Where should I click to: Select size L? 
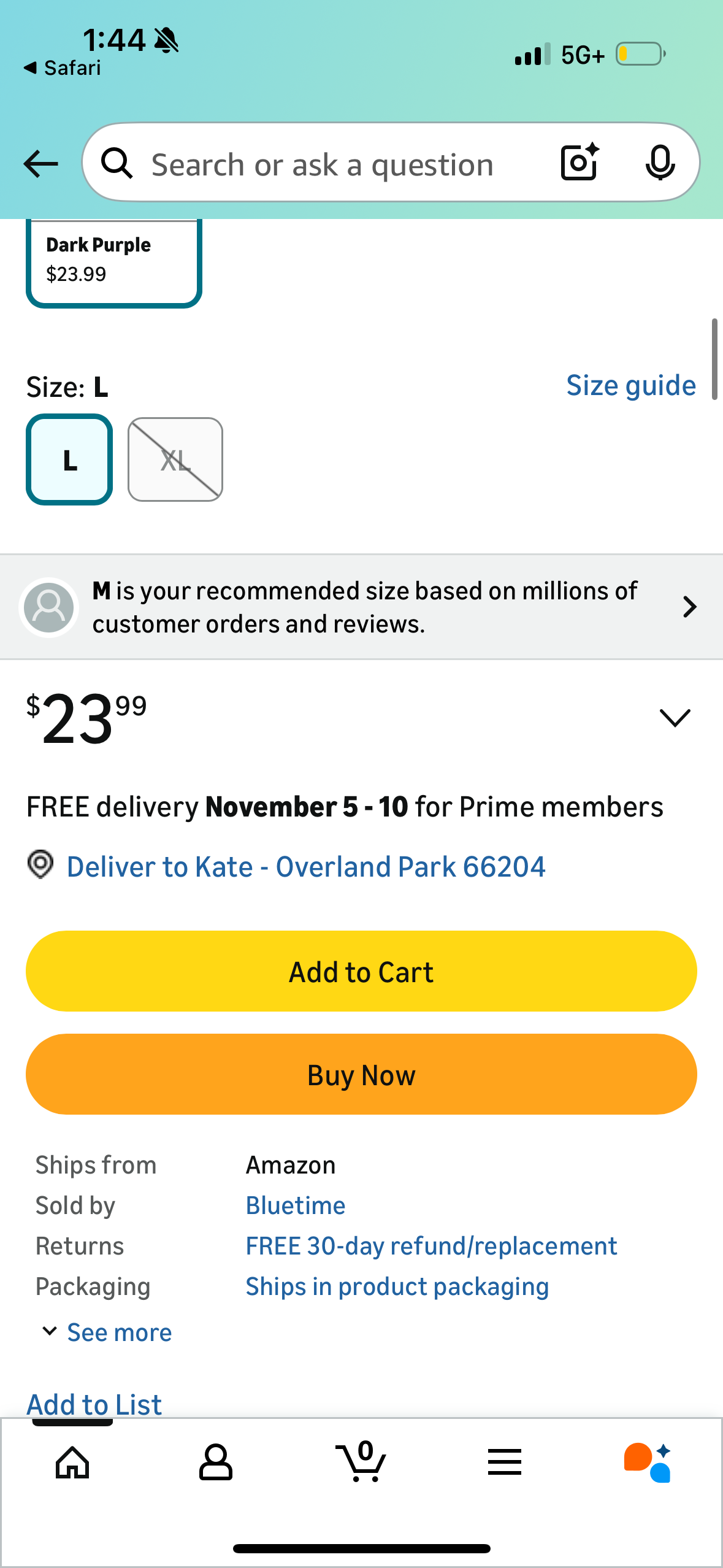69,459
